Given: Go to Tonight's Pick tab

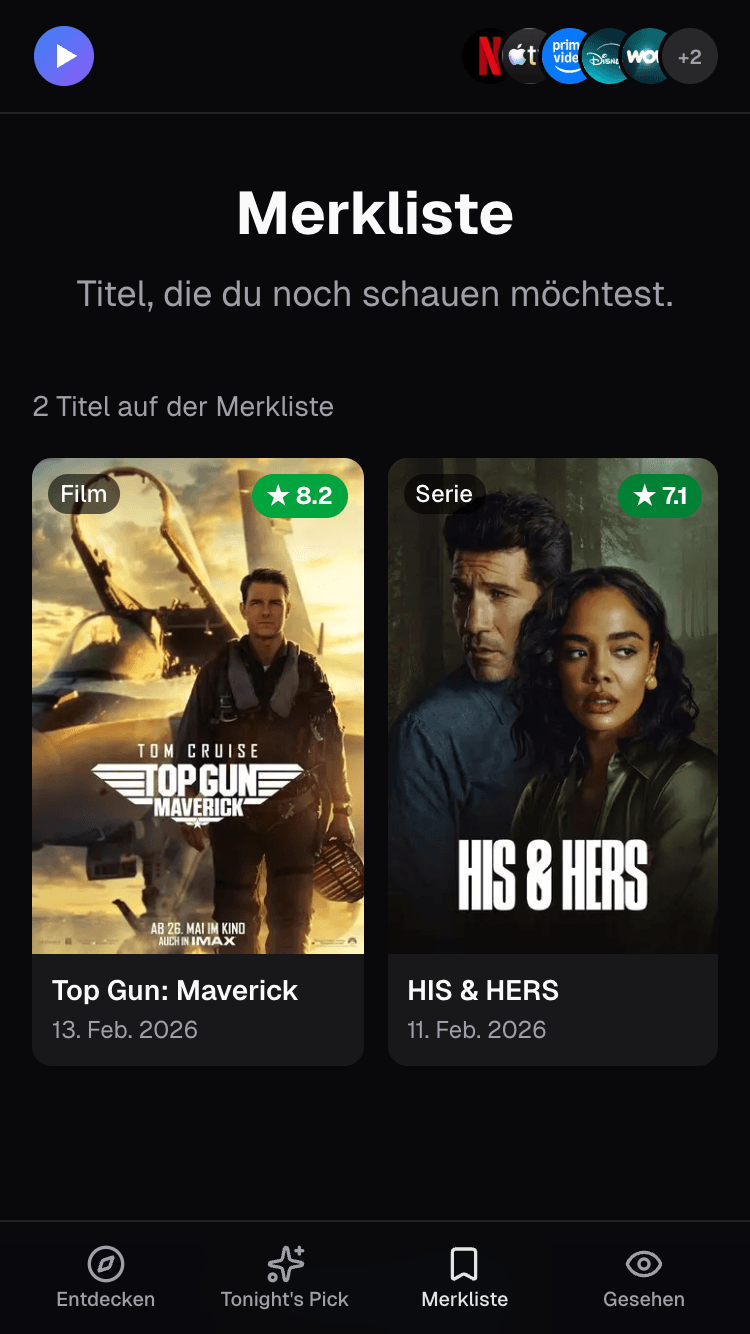Looking at the screenshot, I should click(285, 1278).
